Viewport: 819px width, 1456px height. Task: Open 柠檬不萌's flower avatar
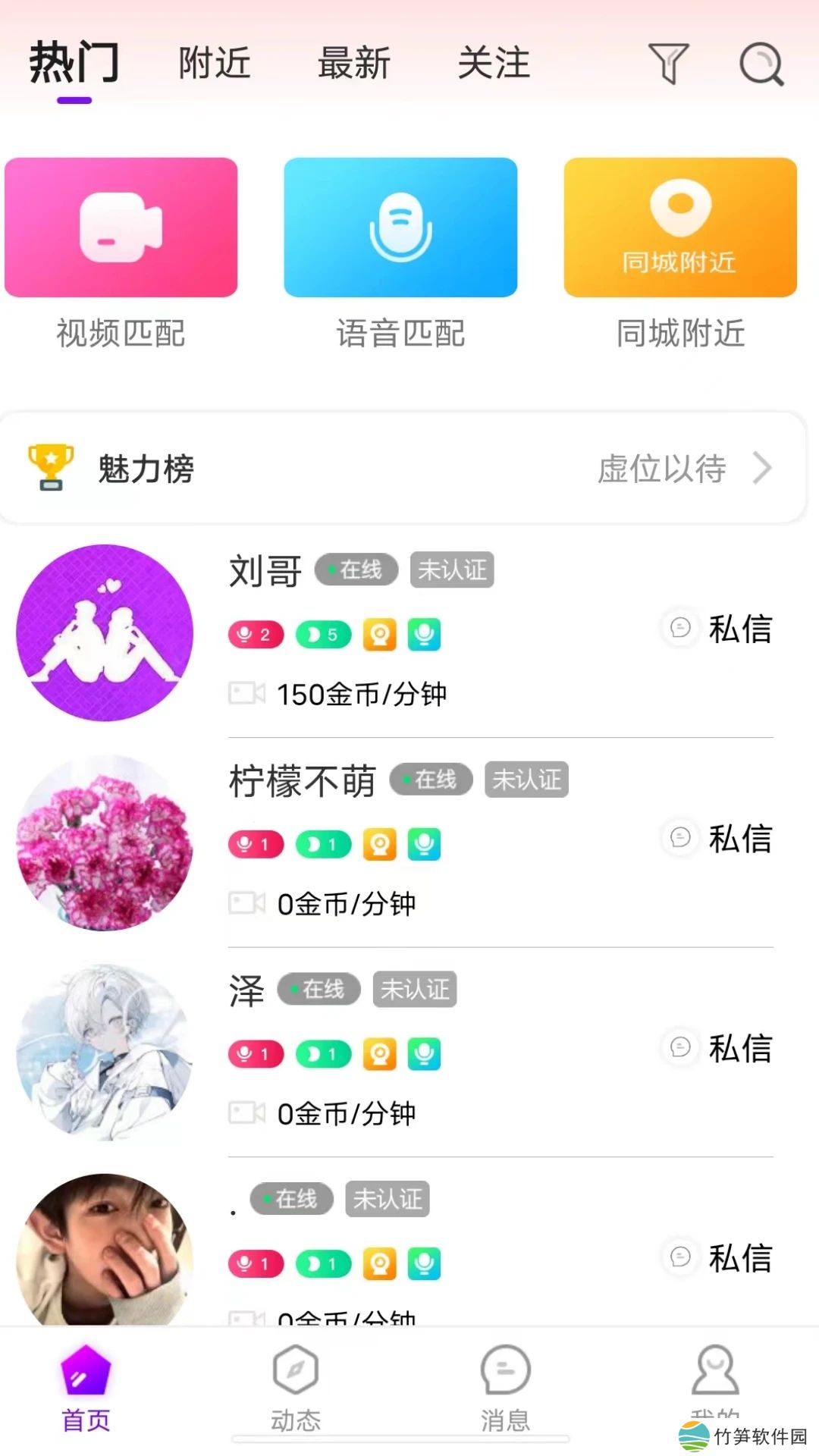[x=105, y=843]
